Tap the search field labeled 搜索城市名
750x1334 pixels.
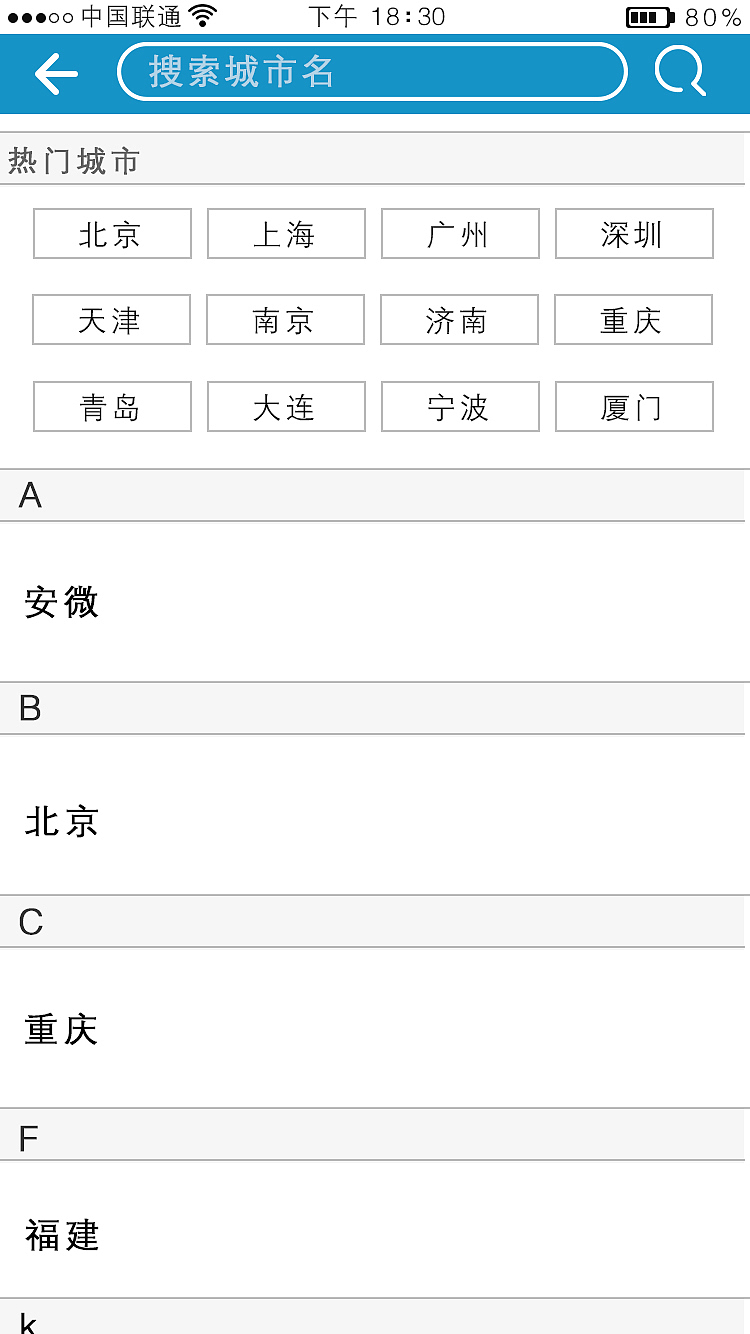[x=372, y=72]
